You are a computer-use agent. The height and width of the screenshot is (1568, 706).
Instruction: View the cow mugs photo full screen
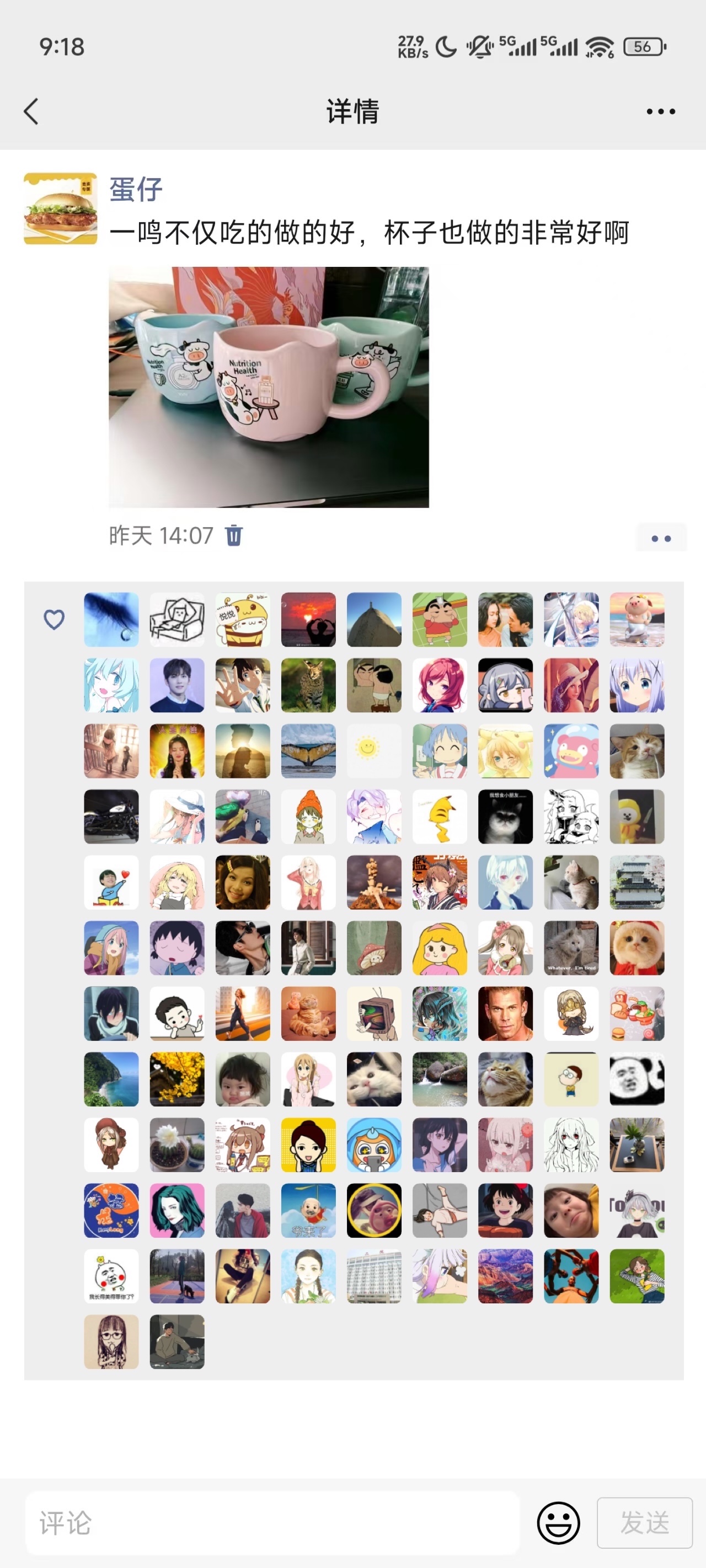point(269,387)
